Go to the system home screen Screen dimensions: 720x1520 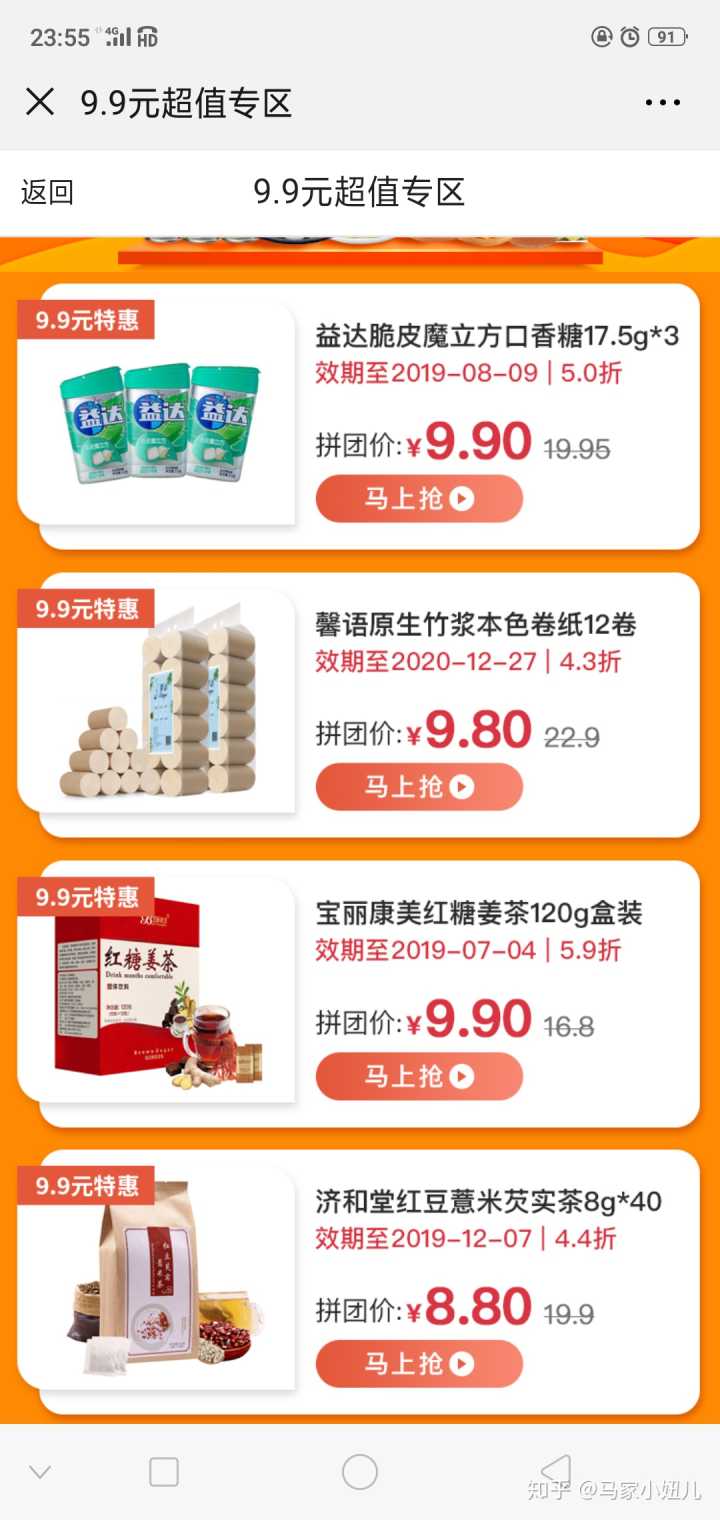360,1472
